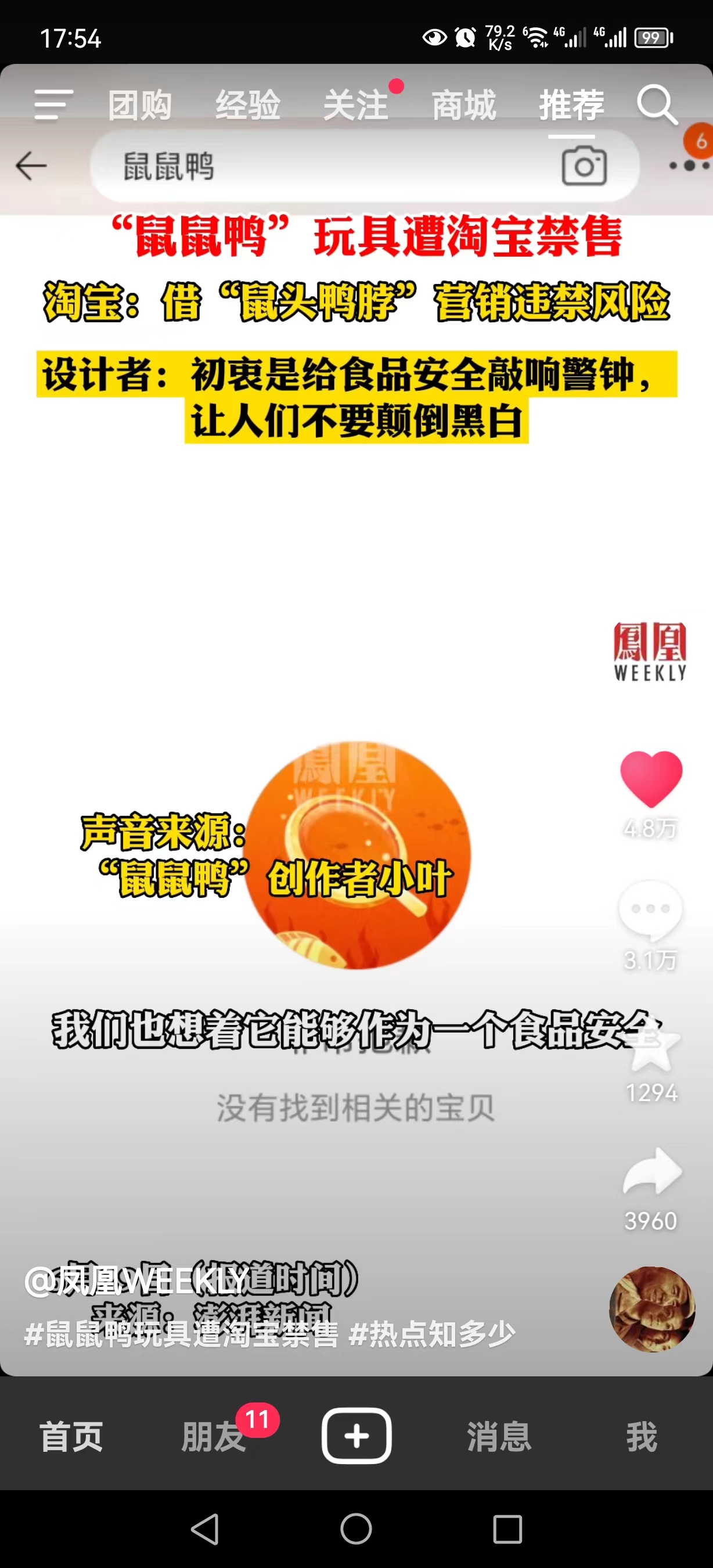The height and width of the screenshot is (1568, 713).
Task: Open the hashtag #鼠鼠鸭玩具遭淘宝禁售
Action: tap(181, 1335)
